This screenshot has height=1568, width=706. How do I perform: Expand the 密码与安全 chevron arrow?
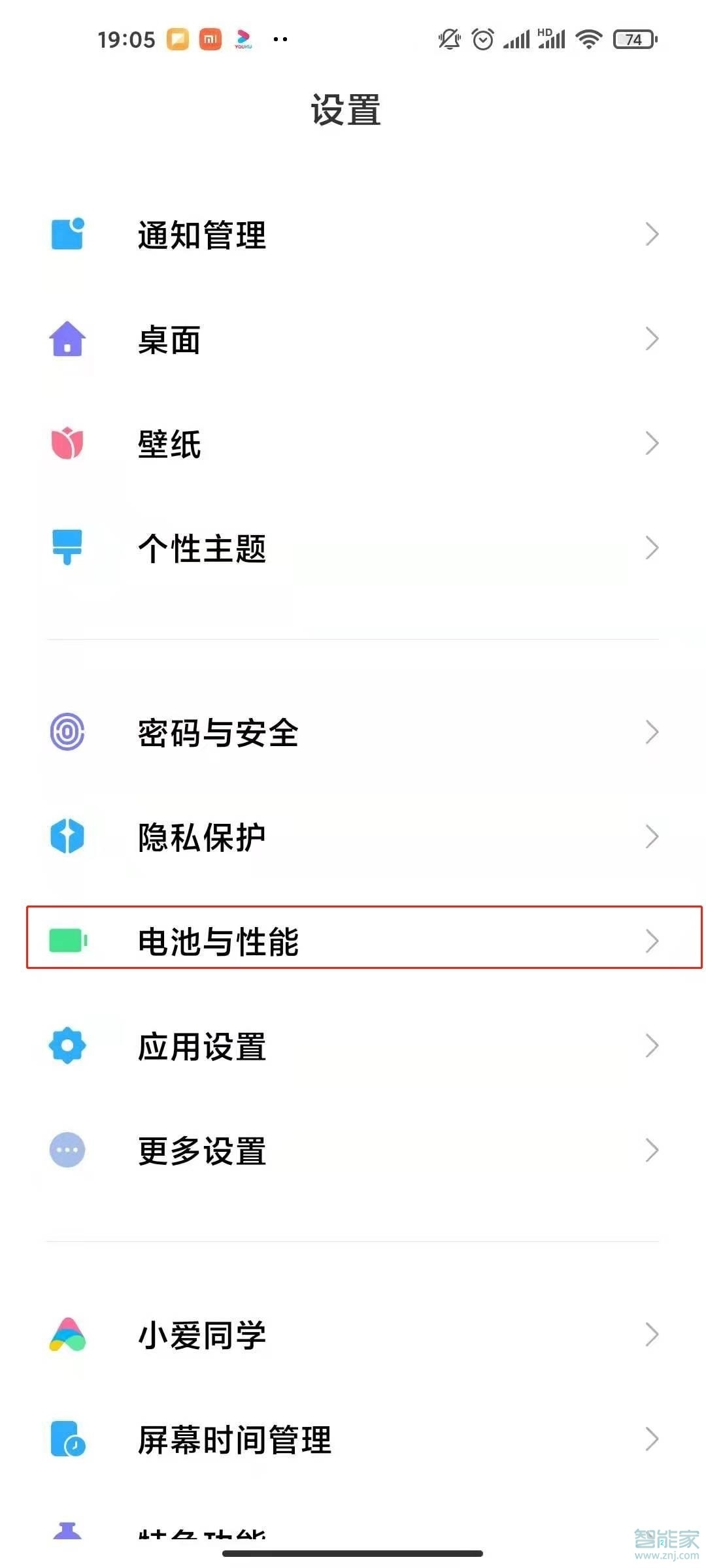click(x=652, y=732)
